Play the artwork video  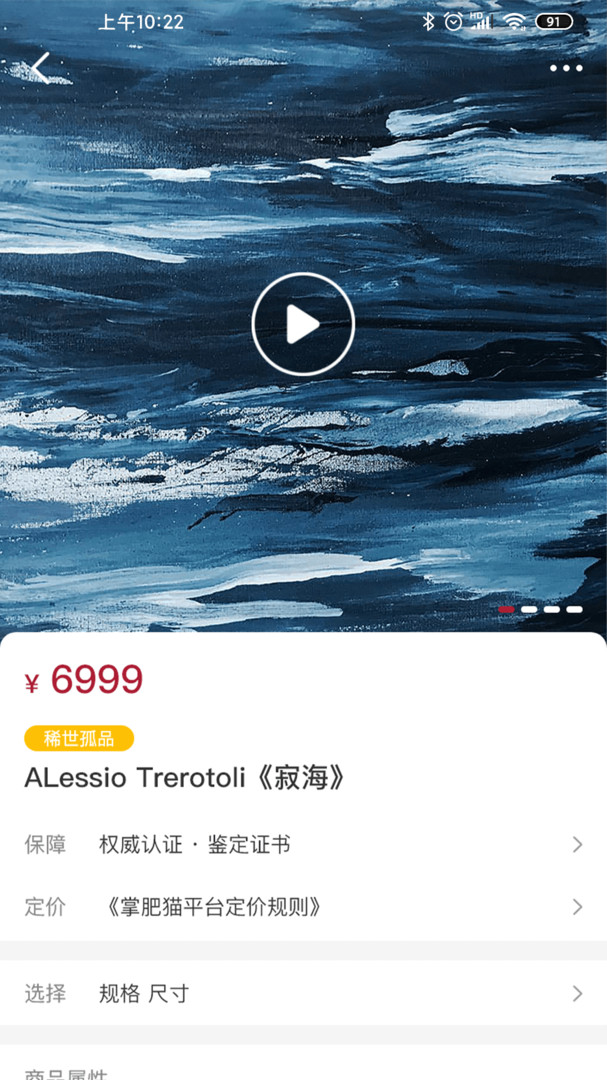tap(303, 324)
